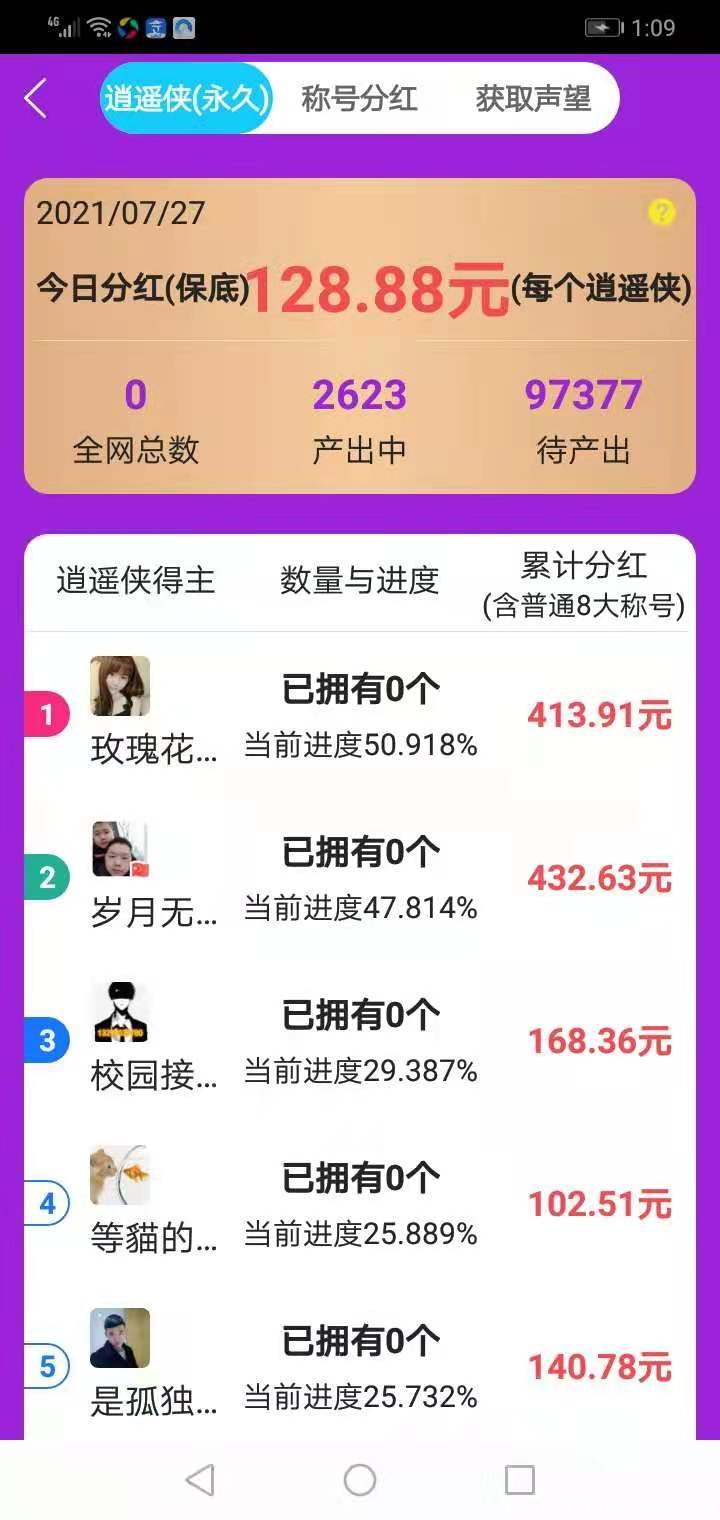The image size is (720, 1520).
Task: Go back using the top-left arrow
Action: [x=36, y=99]
